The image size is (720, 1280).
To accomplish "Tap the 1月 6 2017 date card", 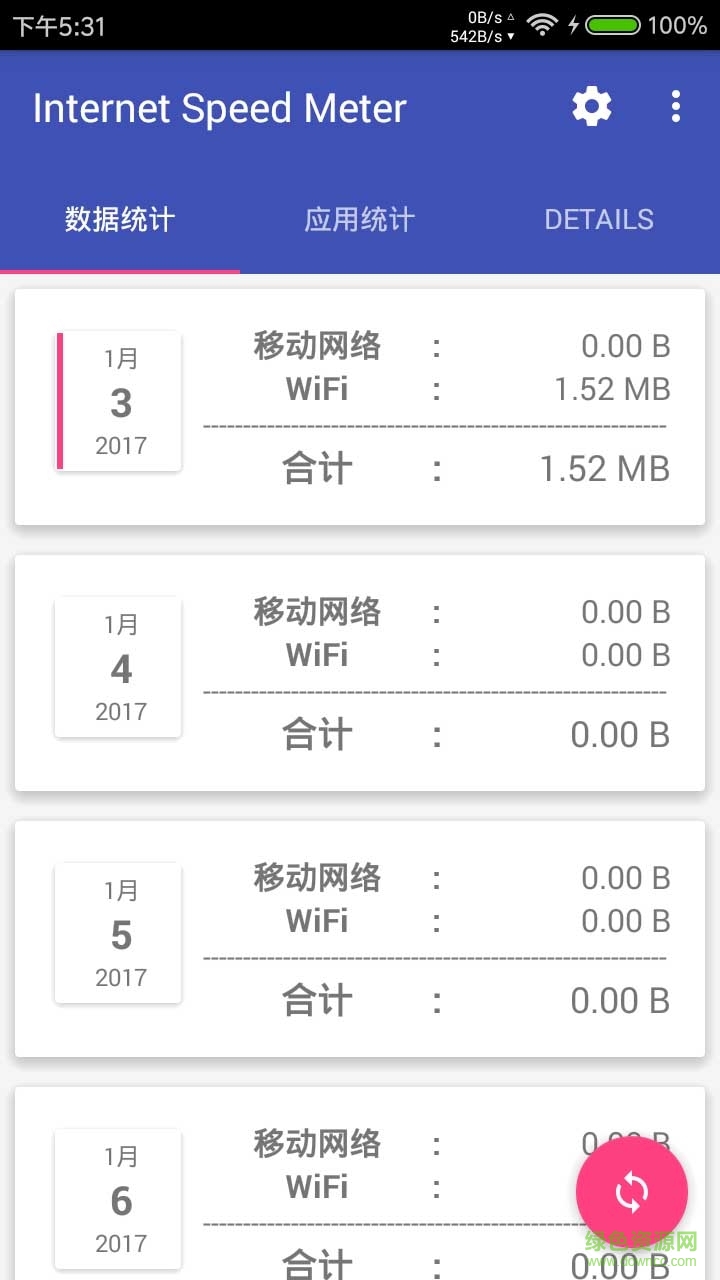I will [x=118, y=1198].
